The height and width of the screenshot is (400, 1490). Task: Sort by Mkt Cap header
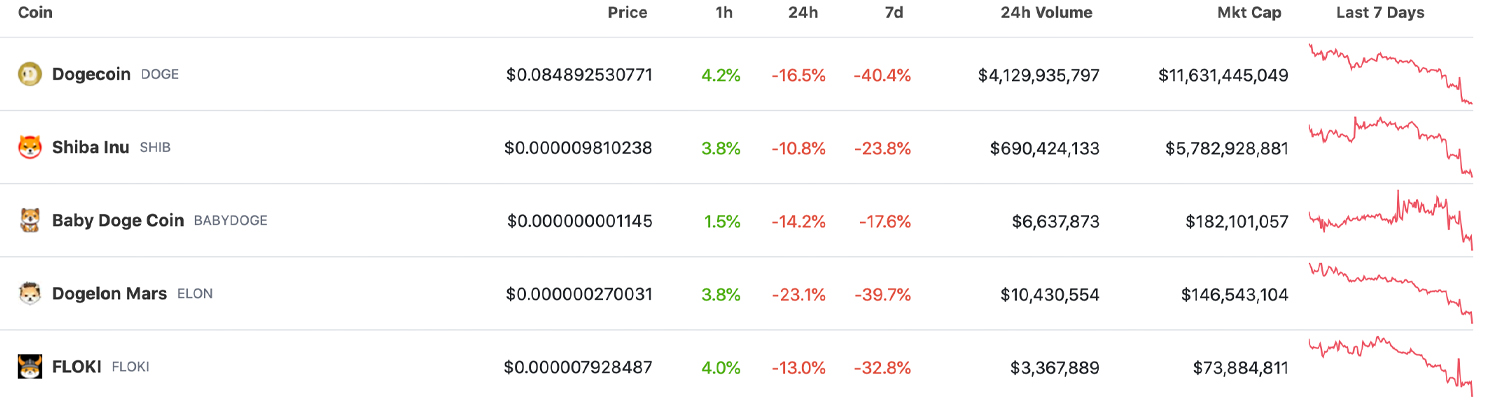1249,13
